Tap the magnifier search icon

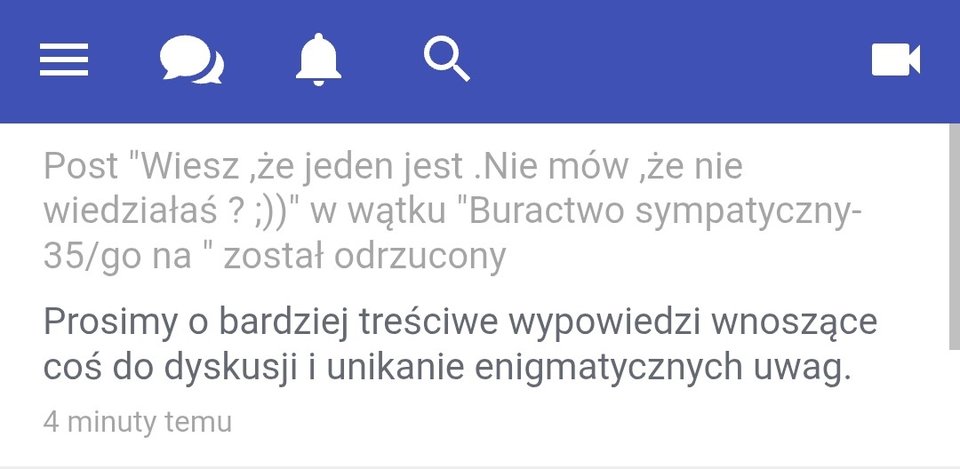pos(446,59)
